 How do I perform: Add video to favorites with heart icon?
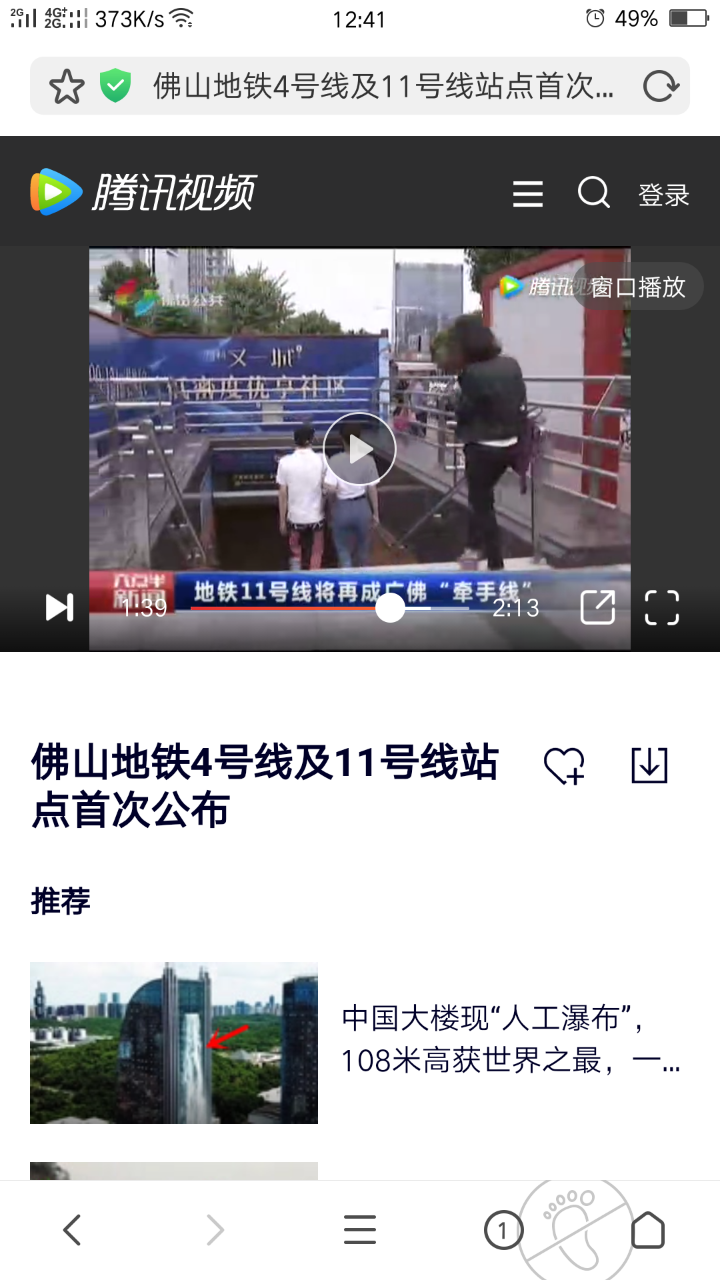click(564, 766)
